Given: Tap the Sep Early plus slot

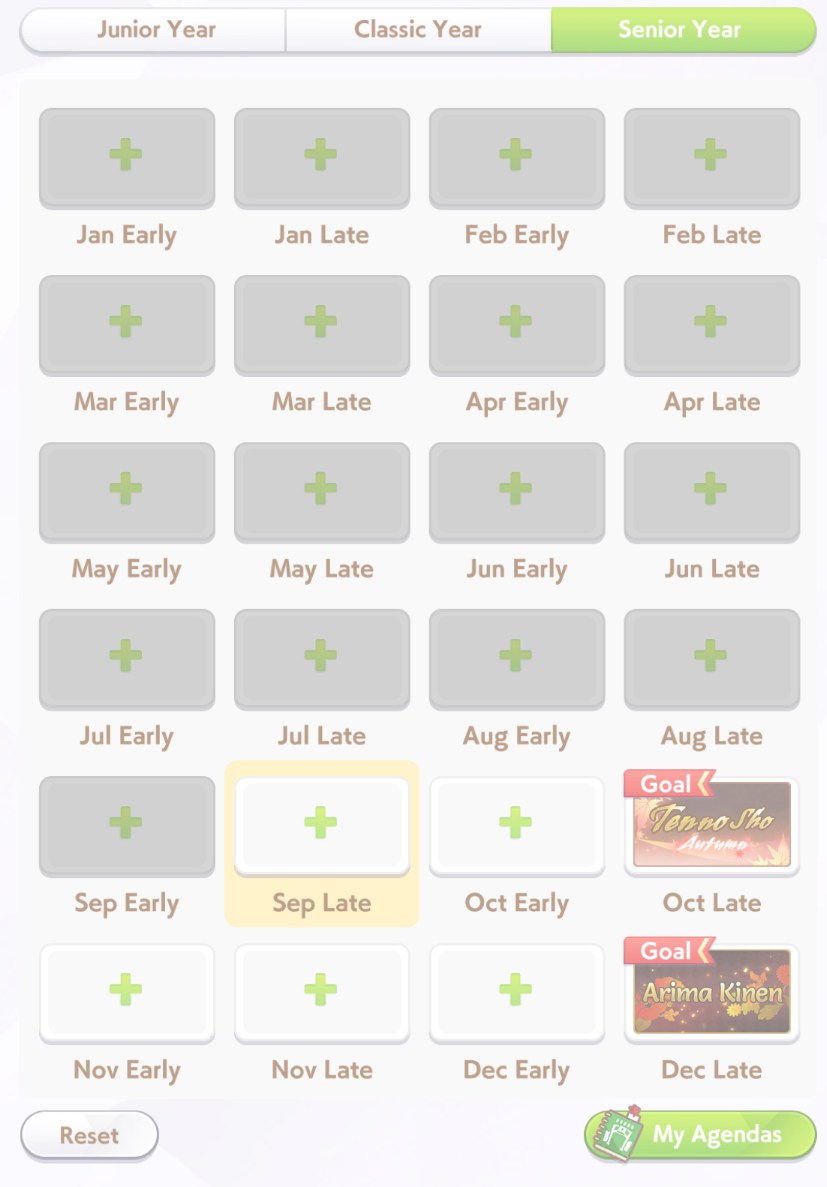Looking at the screenshot, I should (126, 824).
